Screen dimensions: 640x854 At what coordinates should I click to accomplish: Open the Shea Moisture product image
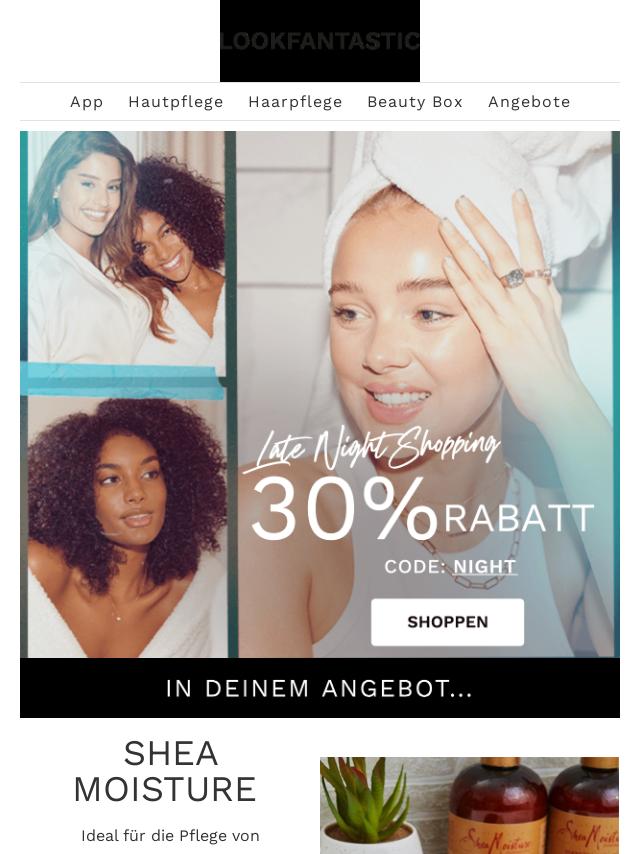pyautogui.click(x=469, y=805)
